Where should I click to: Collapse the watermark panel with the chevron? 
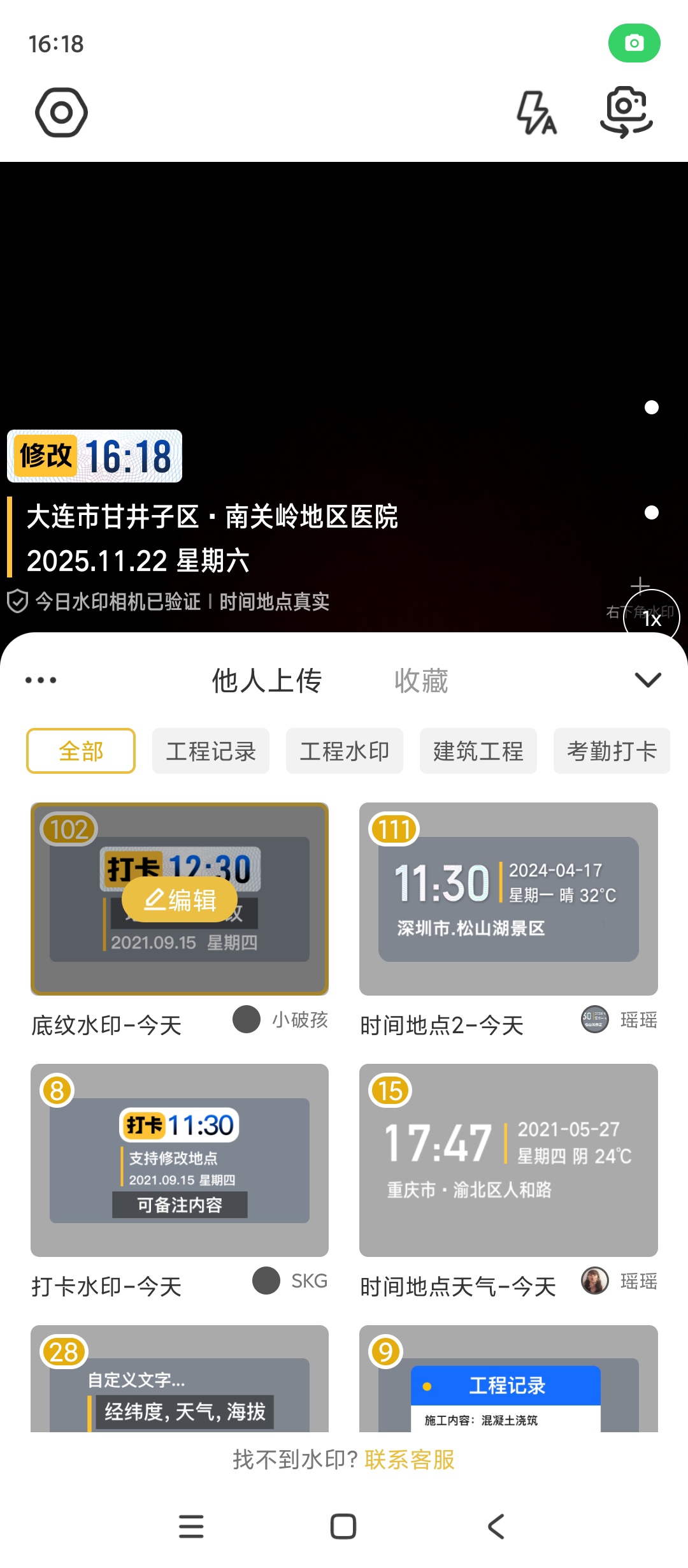point(648,680)
